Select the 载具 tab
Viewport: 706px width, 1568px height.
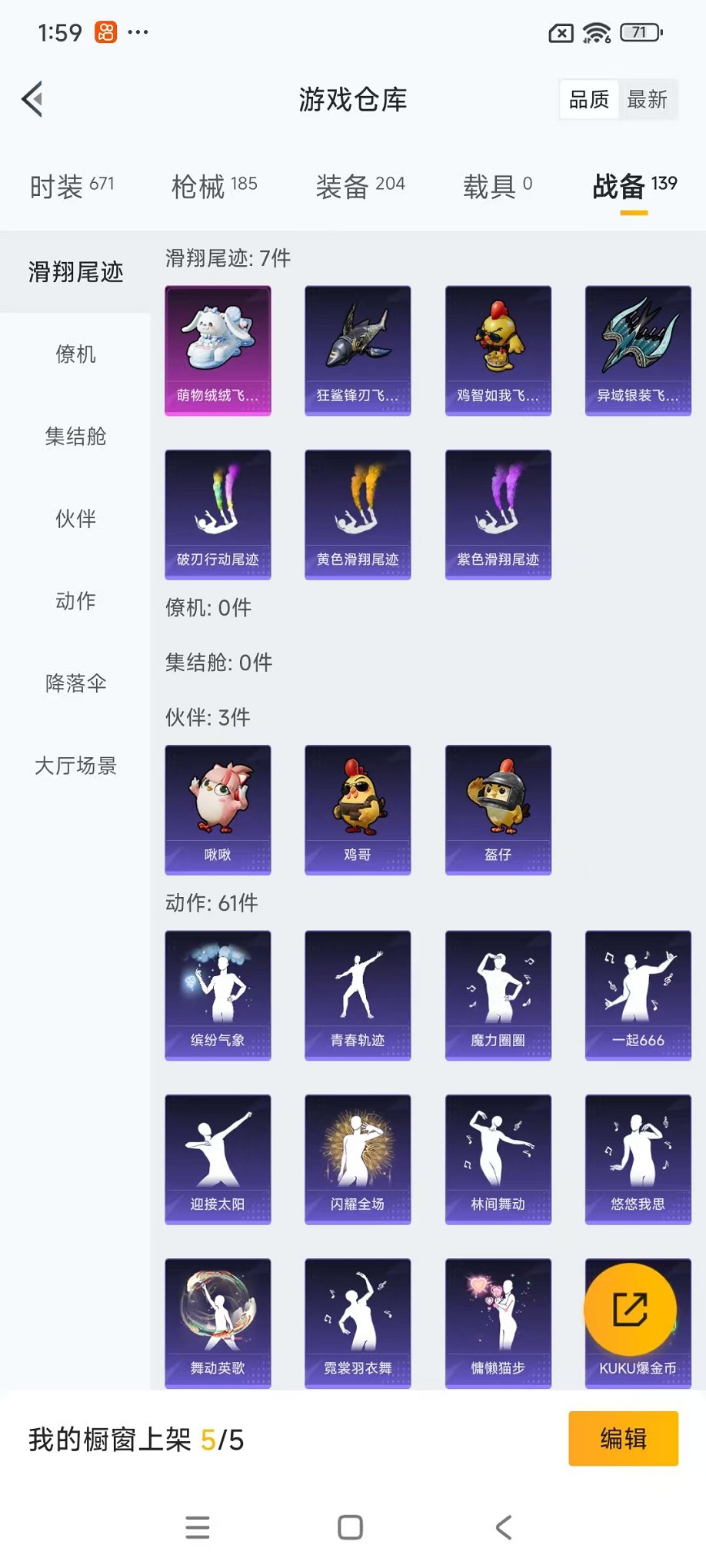497,185
